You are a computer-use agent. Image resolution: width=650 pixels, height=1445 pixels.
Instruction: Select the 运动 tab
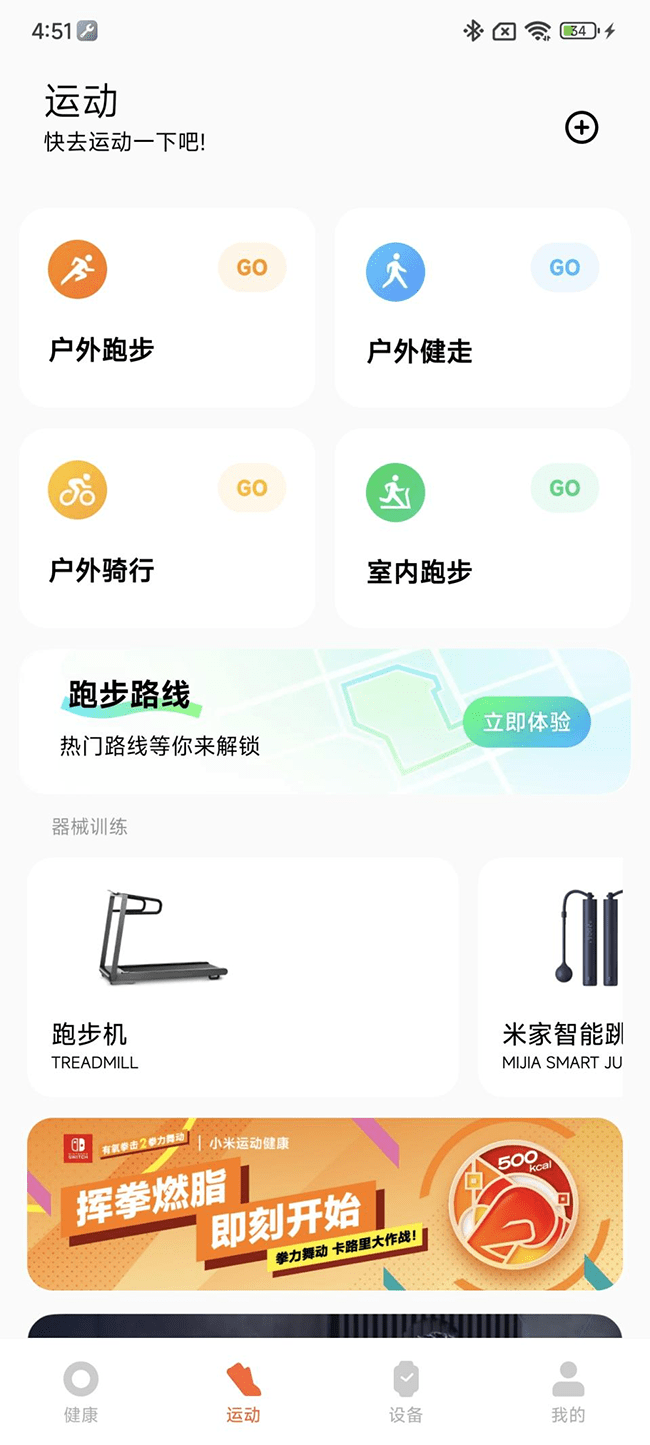coord(243,1392)
